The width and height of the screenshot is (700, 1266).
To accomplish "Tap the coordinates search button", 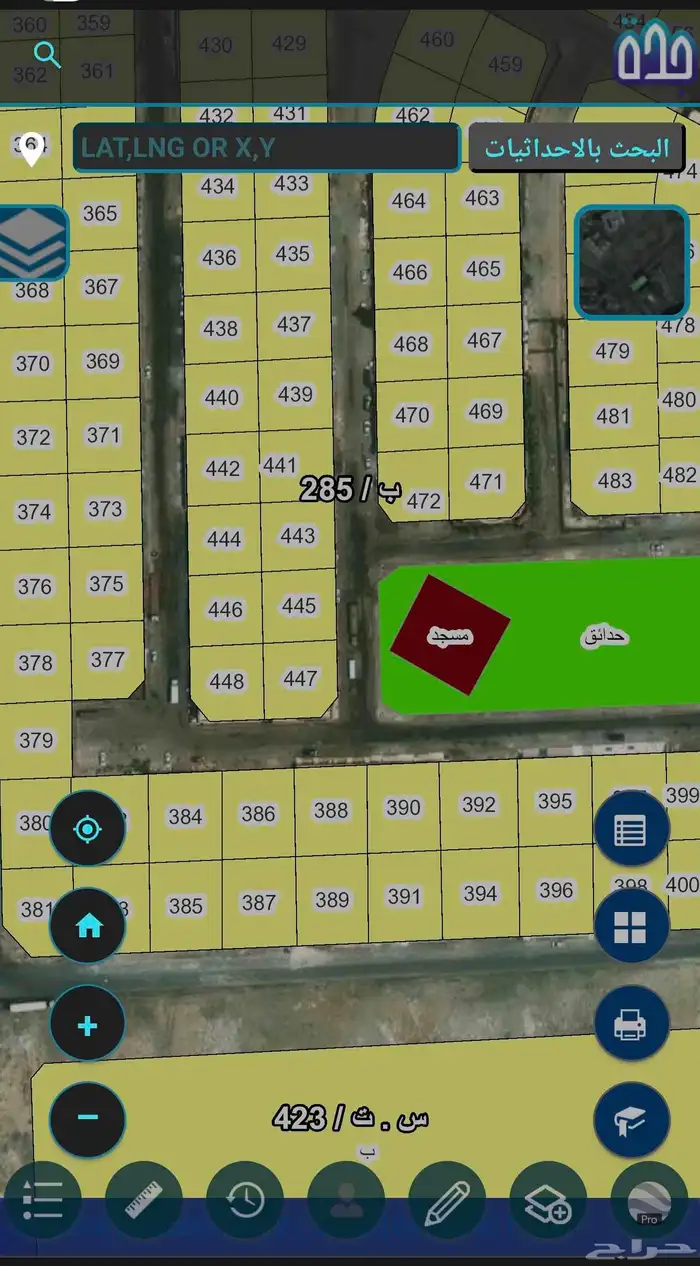I will click(x=577, y=148).
